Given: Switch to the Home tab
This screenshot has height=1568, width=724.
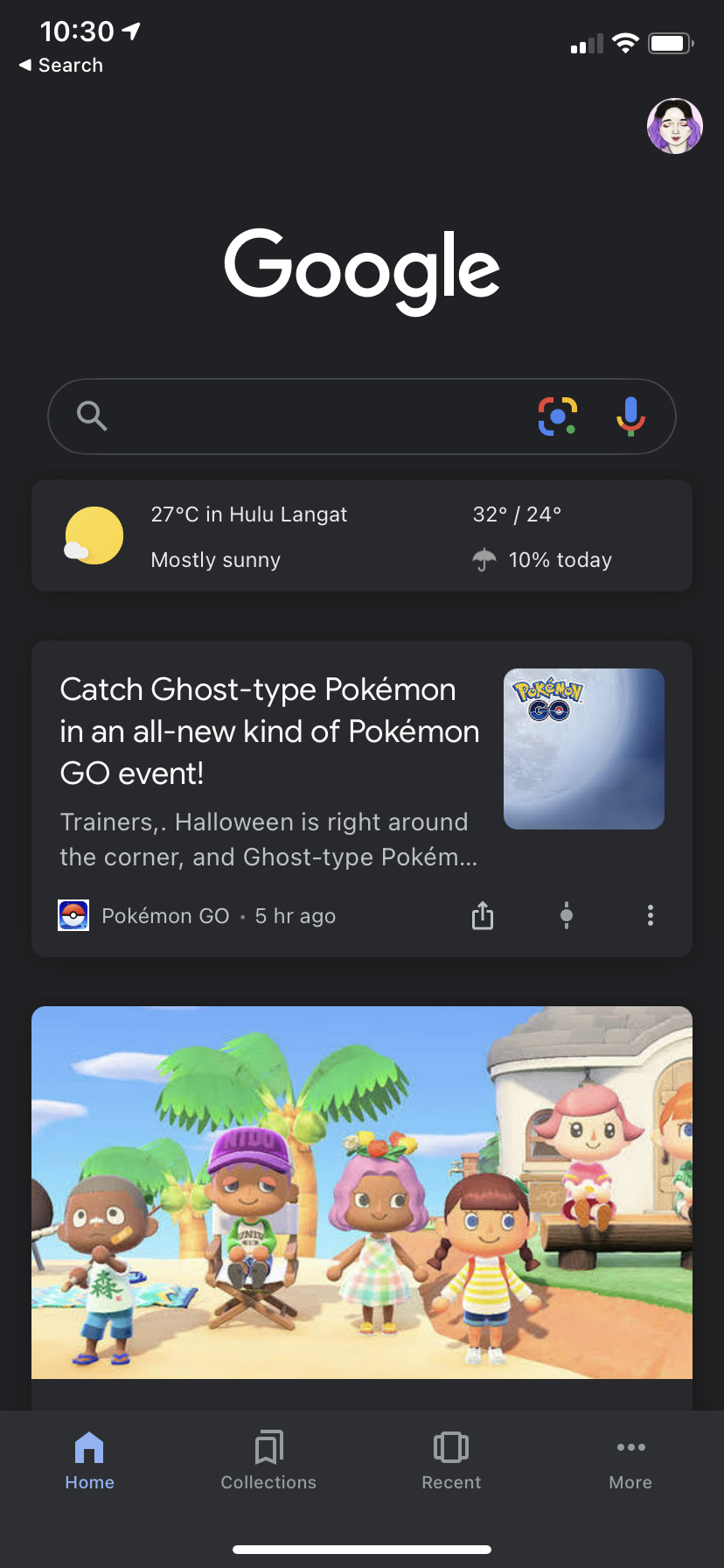Looking at the screenshot, I should 89,1459.
